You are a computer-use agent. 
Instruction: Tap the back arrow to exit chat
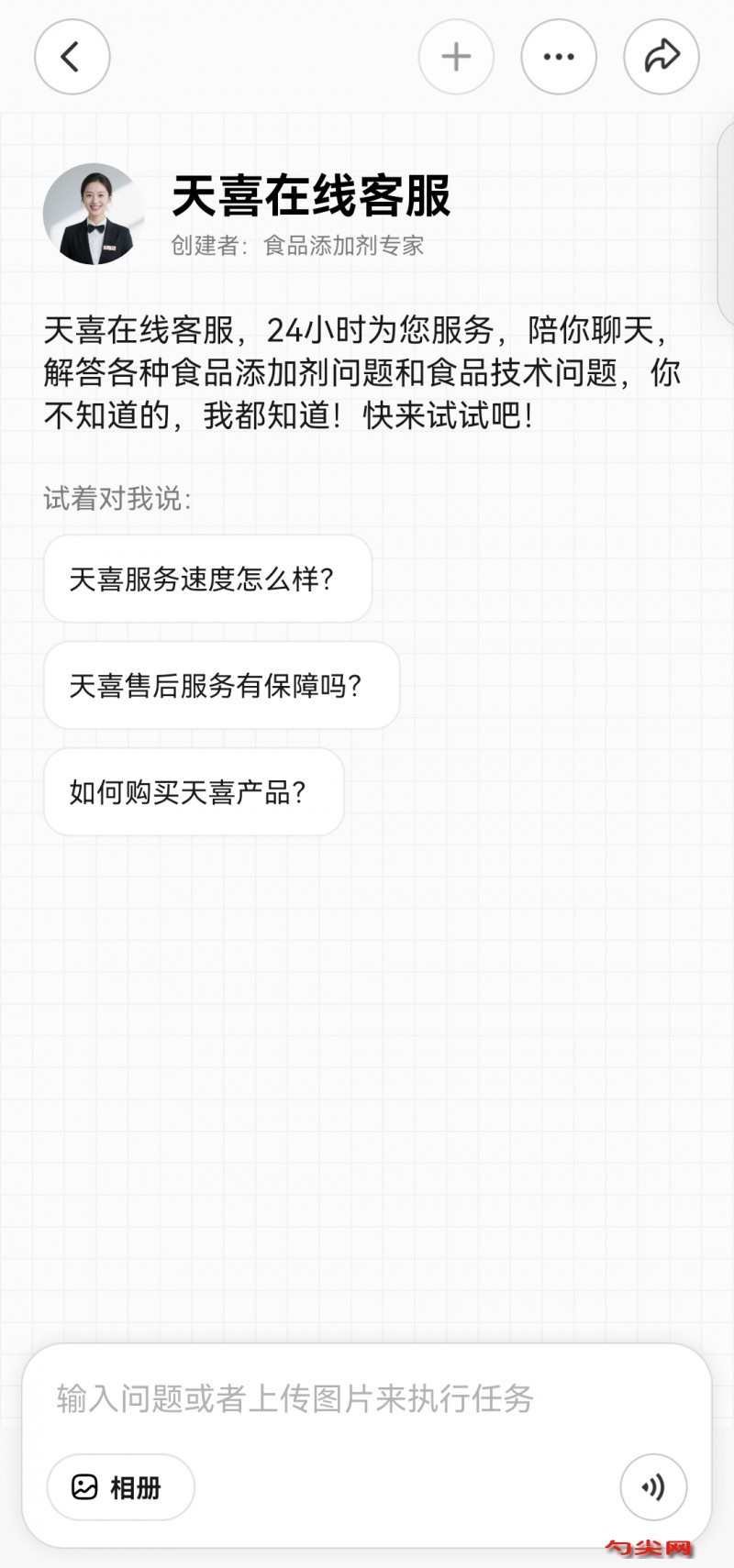(x=72, y=56)
